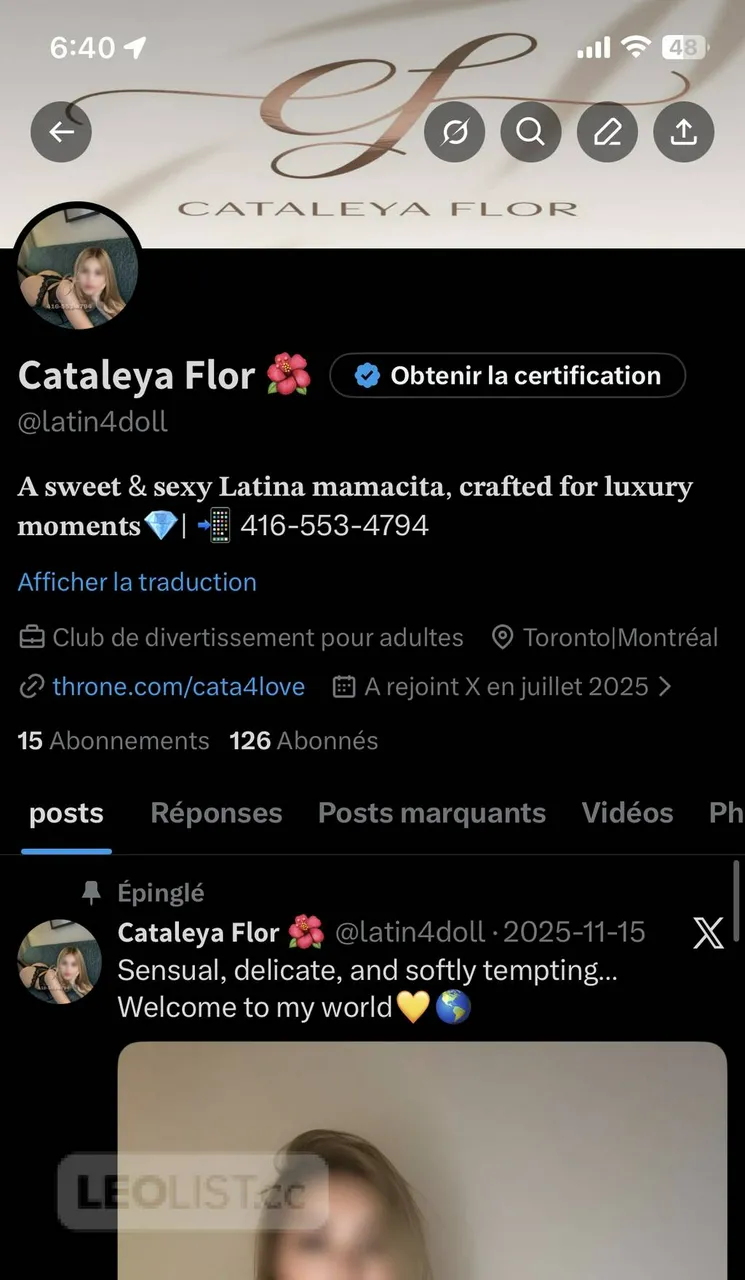Click the calendar icon beside the join date
The height and width of the screenshot is (1280, 745).
(x=345, y=686)
